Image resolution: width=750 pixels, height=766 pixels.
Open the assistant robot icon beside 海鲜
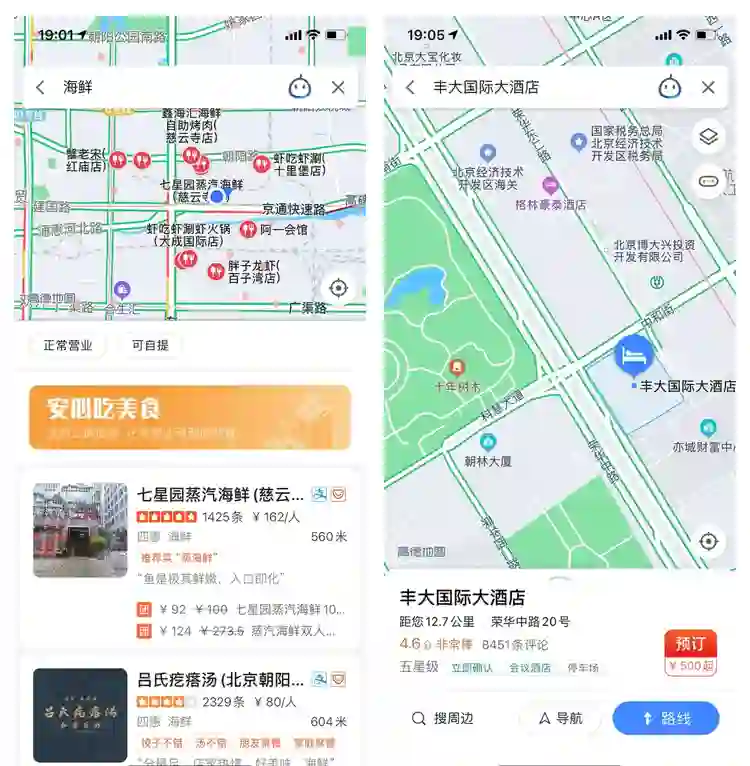tap(299, 88)
